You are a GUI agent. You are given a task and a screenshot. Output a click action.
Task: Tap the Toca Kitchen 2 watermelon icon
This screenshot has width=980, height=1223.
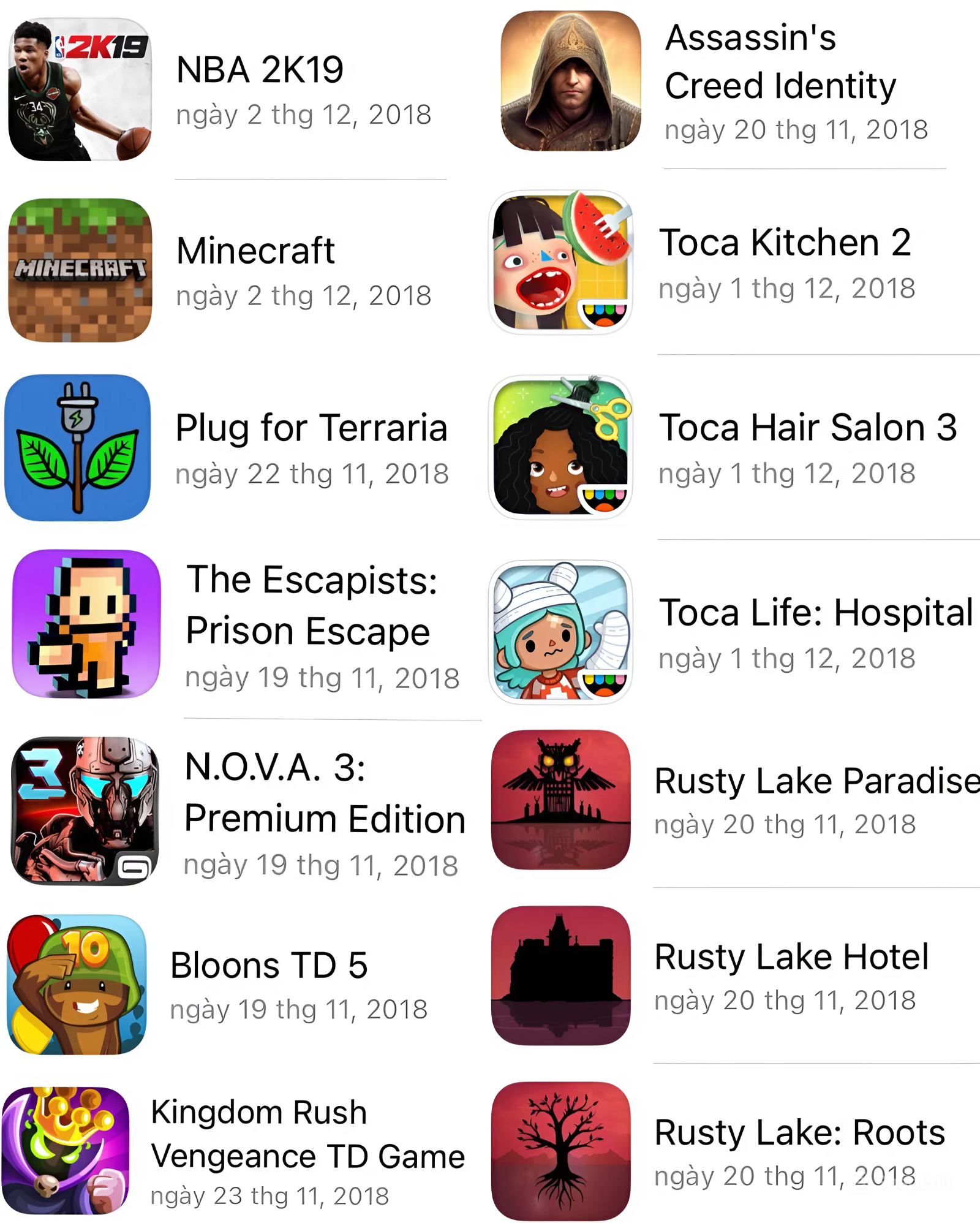pos(560,263)
